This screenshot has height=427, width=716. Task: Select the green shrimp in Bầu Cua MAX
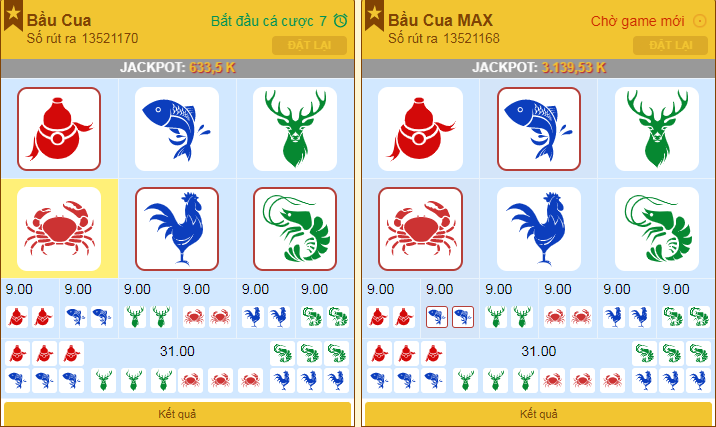click(656, 228)
